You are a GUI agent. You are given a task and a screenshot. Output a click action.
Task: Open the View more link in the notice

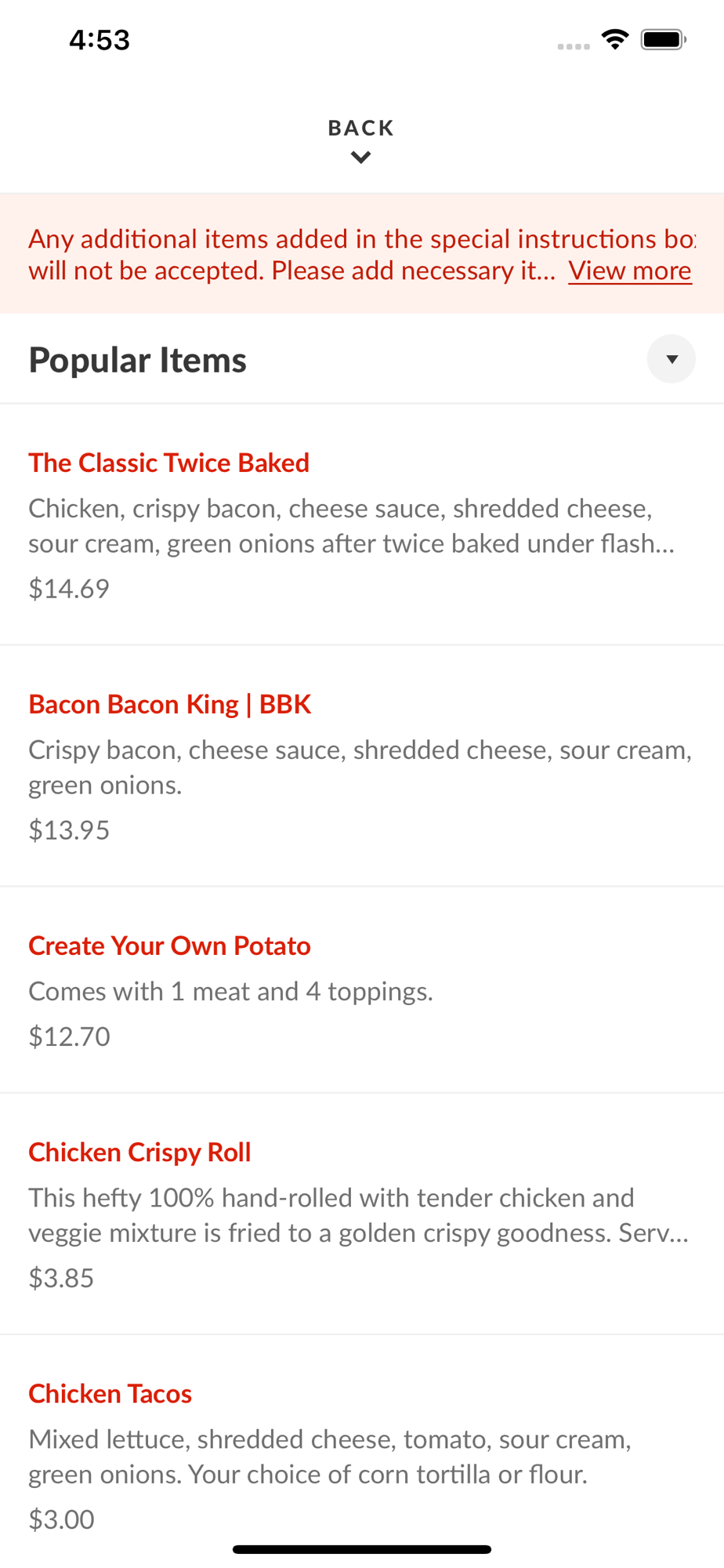(629, 270)
